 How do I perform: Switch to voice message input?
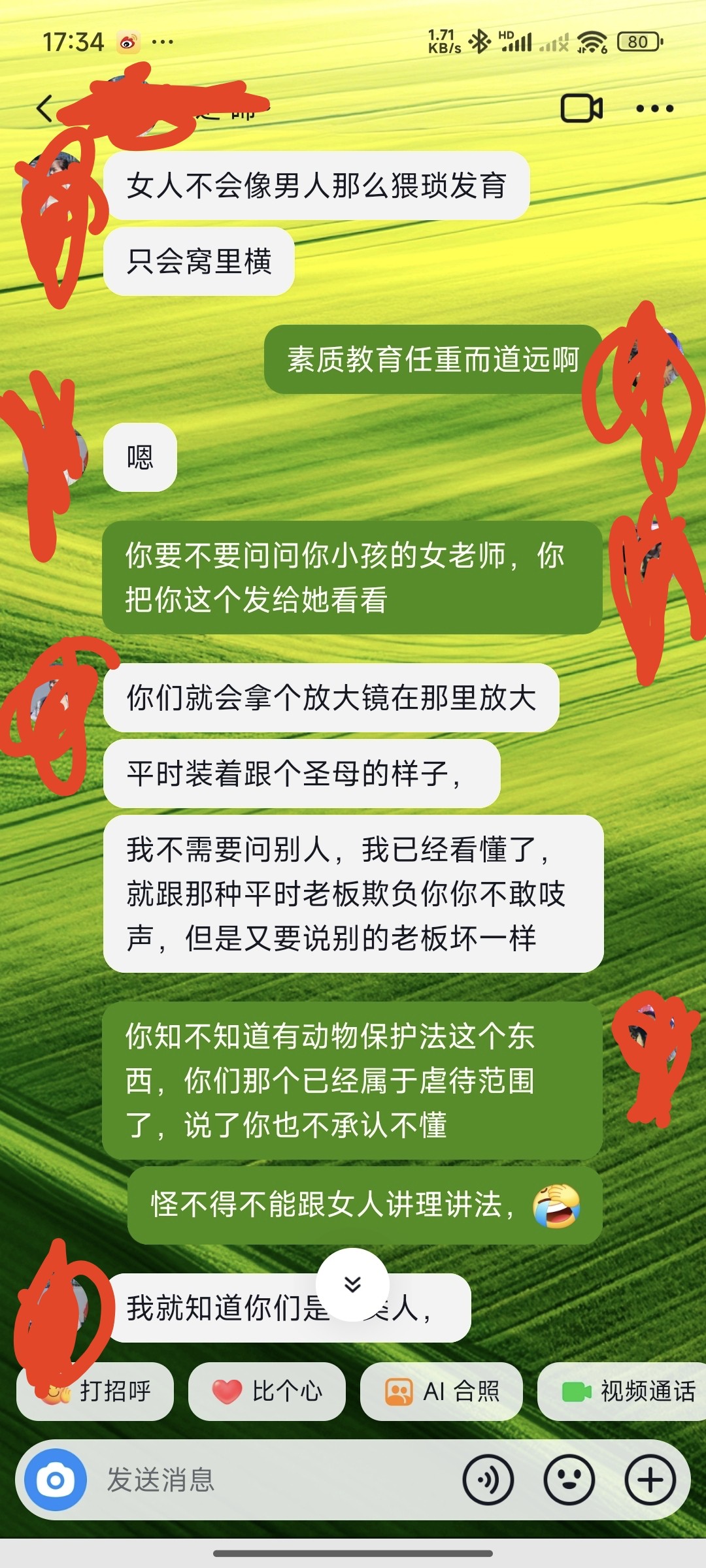[488, 1480]
